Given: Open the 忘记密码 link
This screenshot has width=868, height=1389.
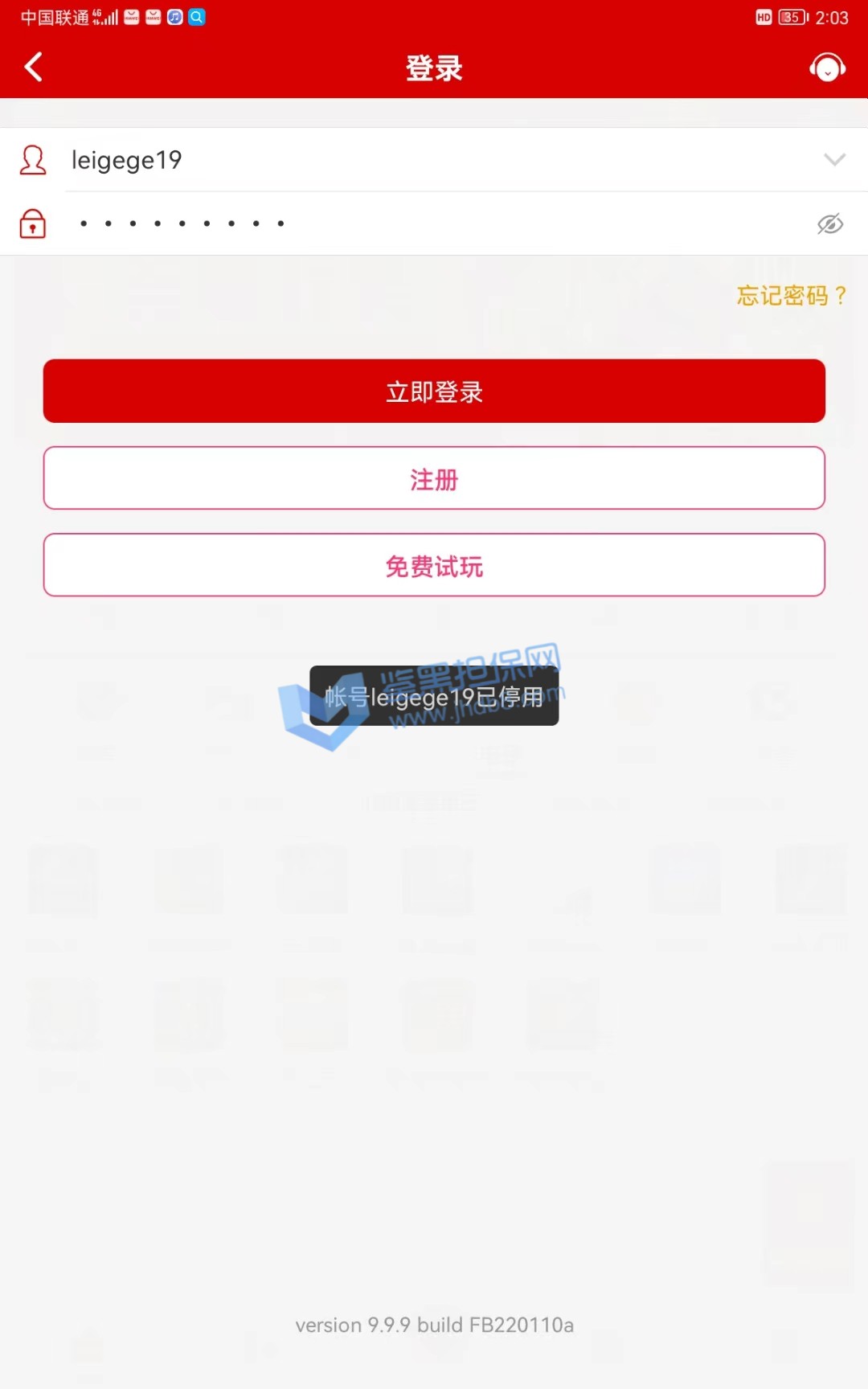Looking at the screenshot, I should coord(791,296).
